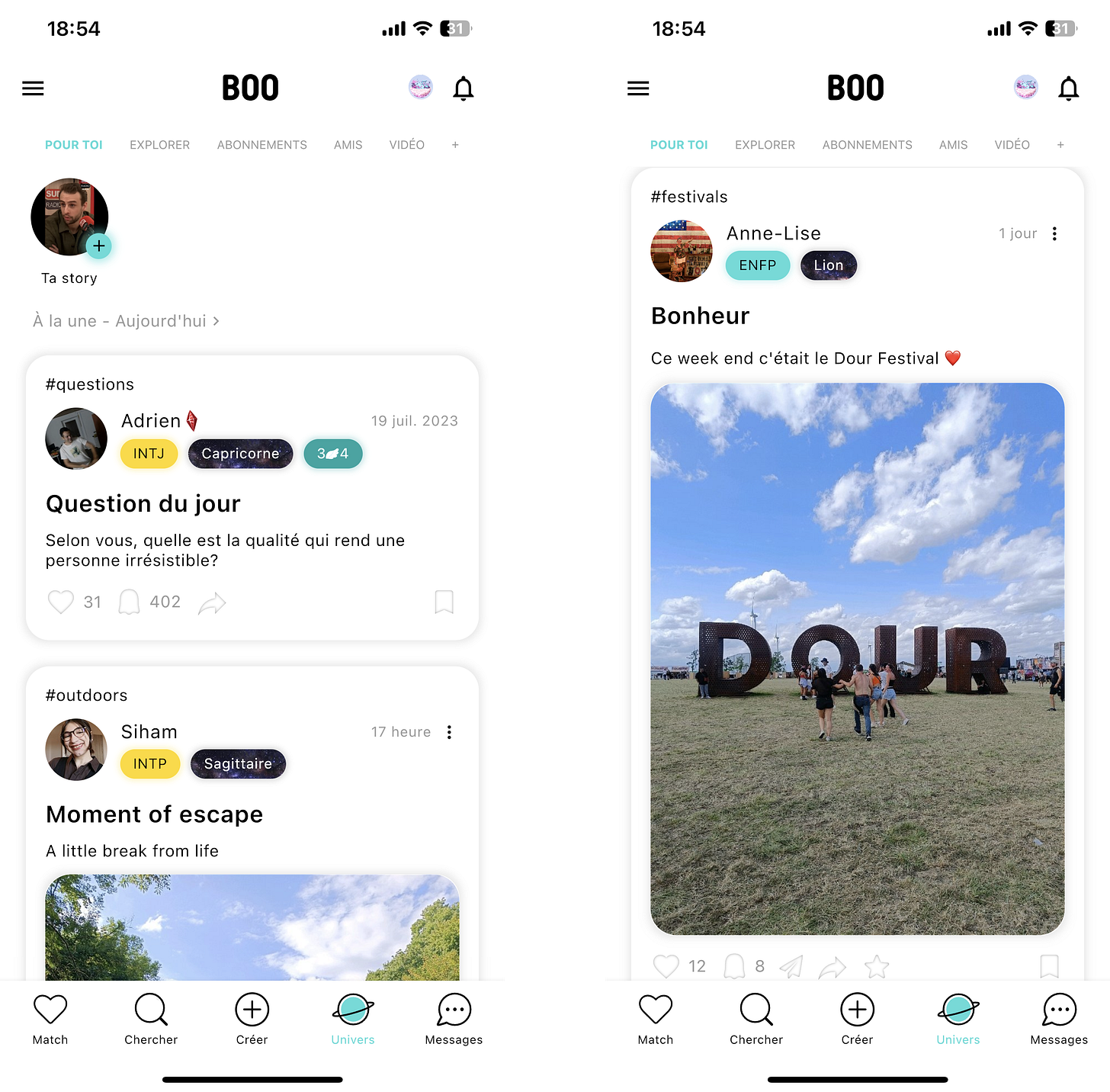
Task: Share Adrien's Question du jour post
Action: coord(212,603)
